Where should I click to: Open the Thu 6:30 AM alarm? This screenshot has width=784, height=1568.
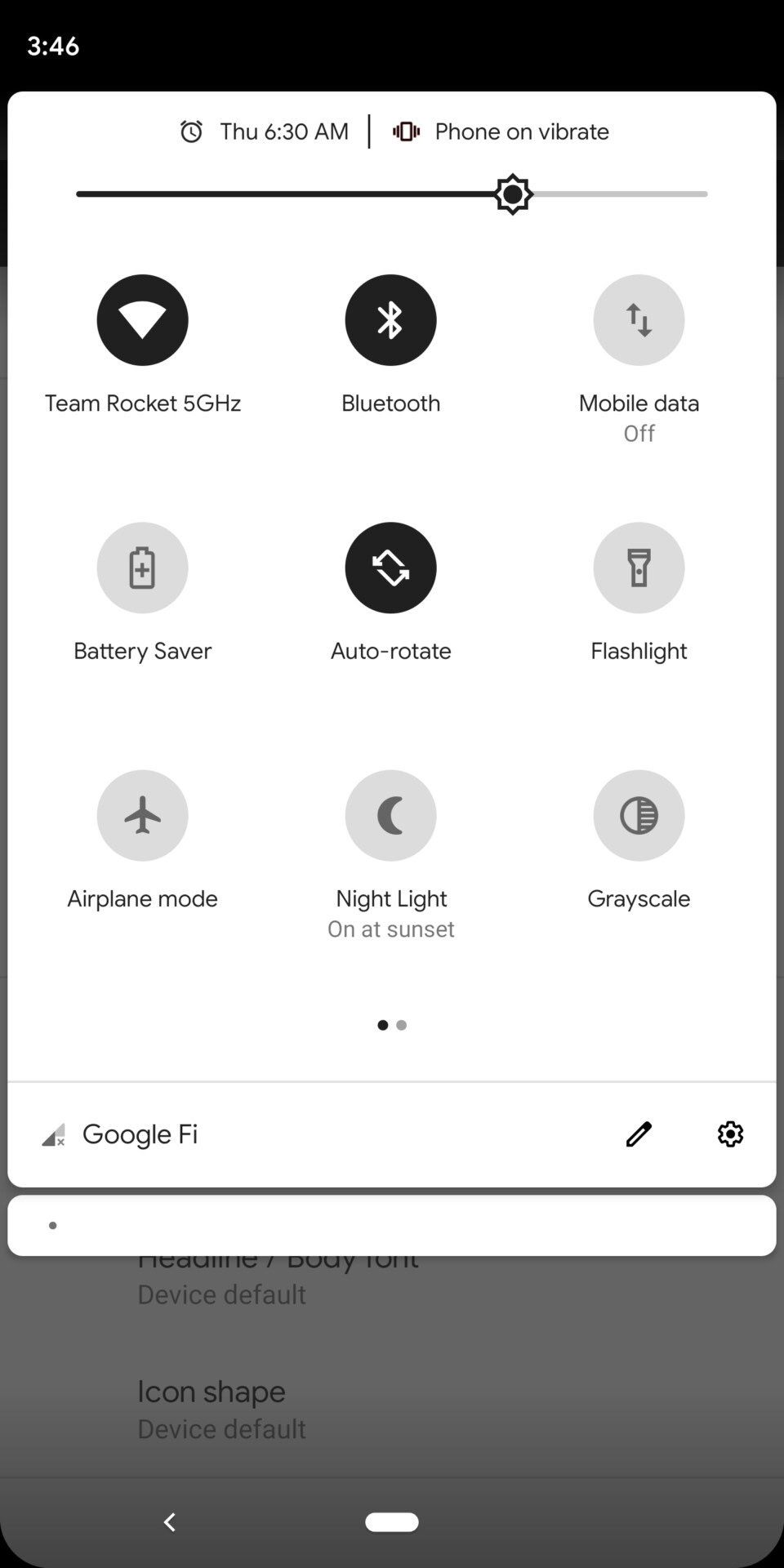(x=265, y=131)
